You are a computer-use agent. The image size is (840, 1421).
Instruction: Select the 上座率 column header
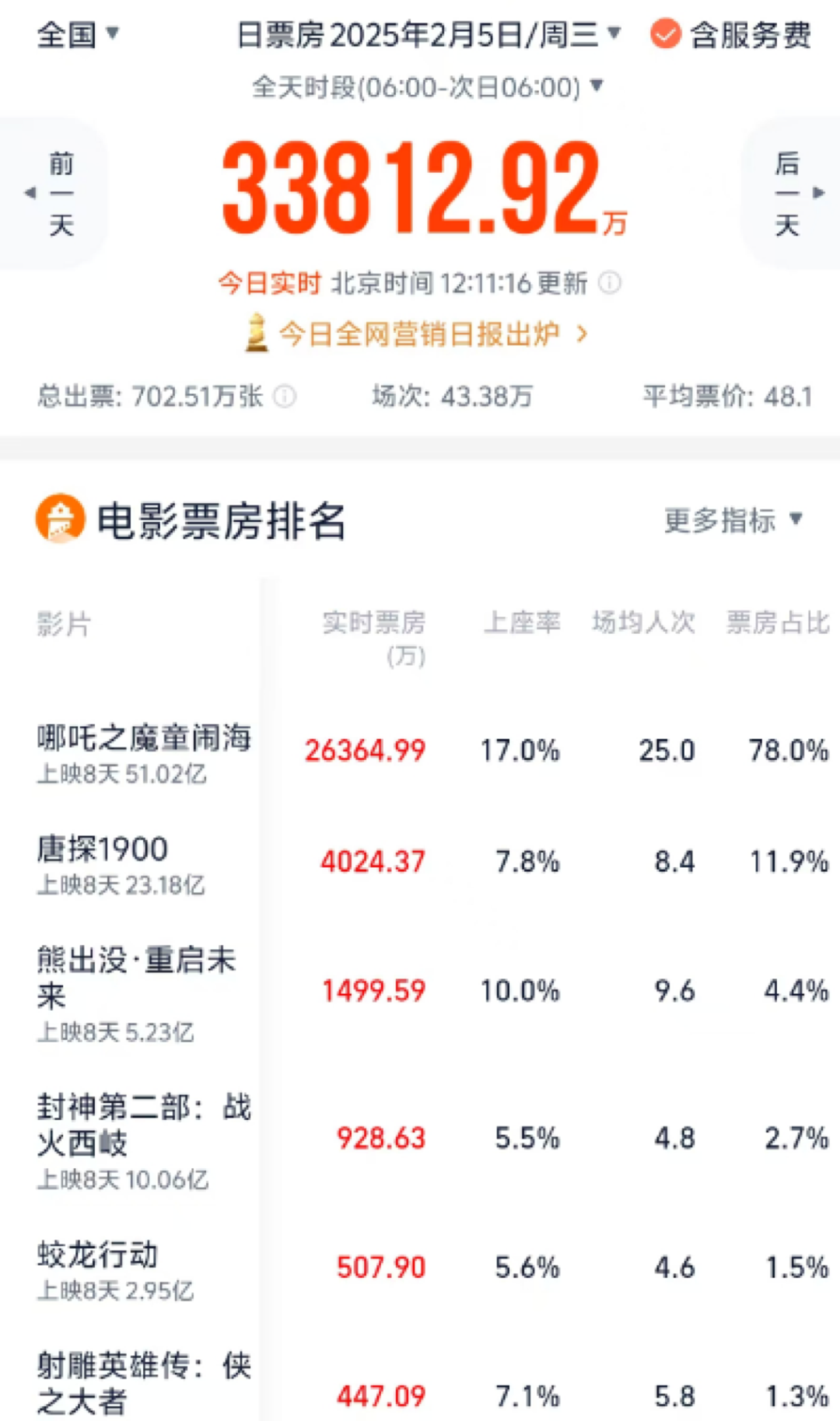click(x=523, y=622)
